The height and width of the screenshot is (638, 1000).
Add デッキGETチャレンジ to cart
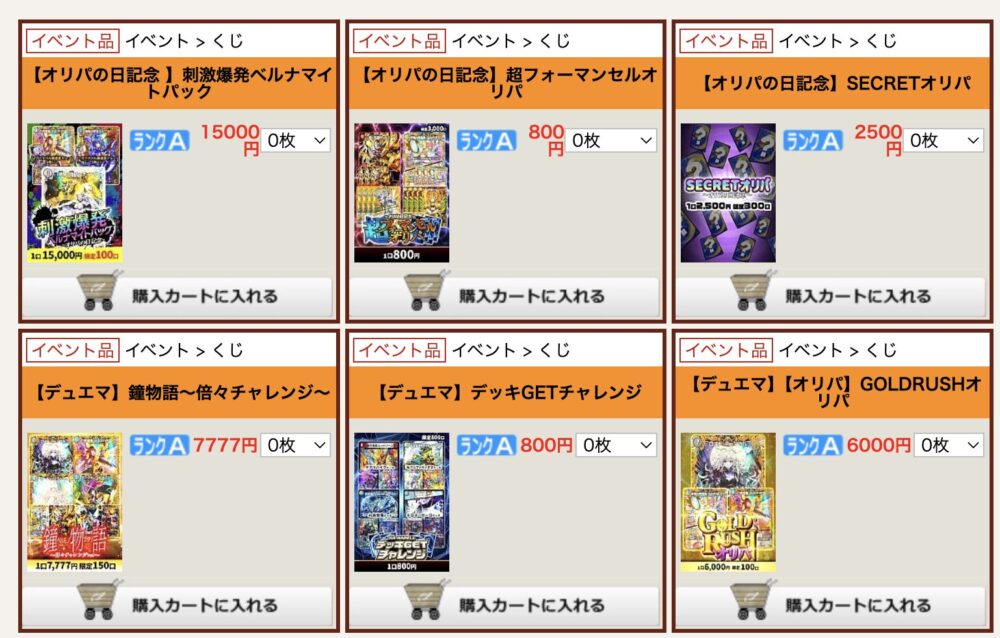coord(504,605)
